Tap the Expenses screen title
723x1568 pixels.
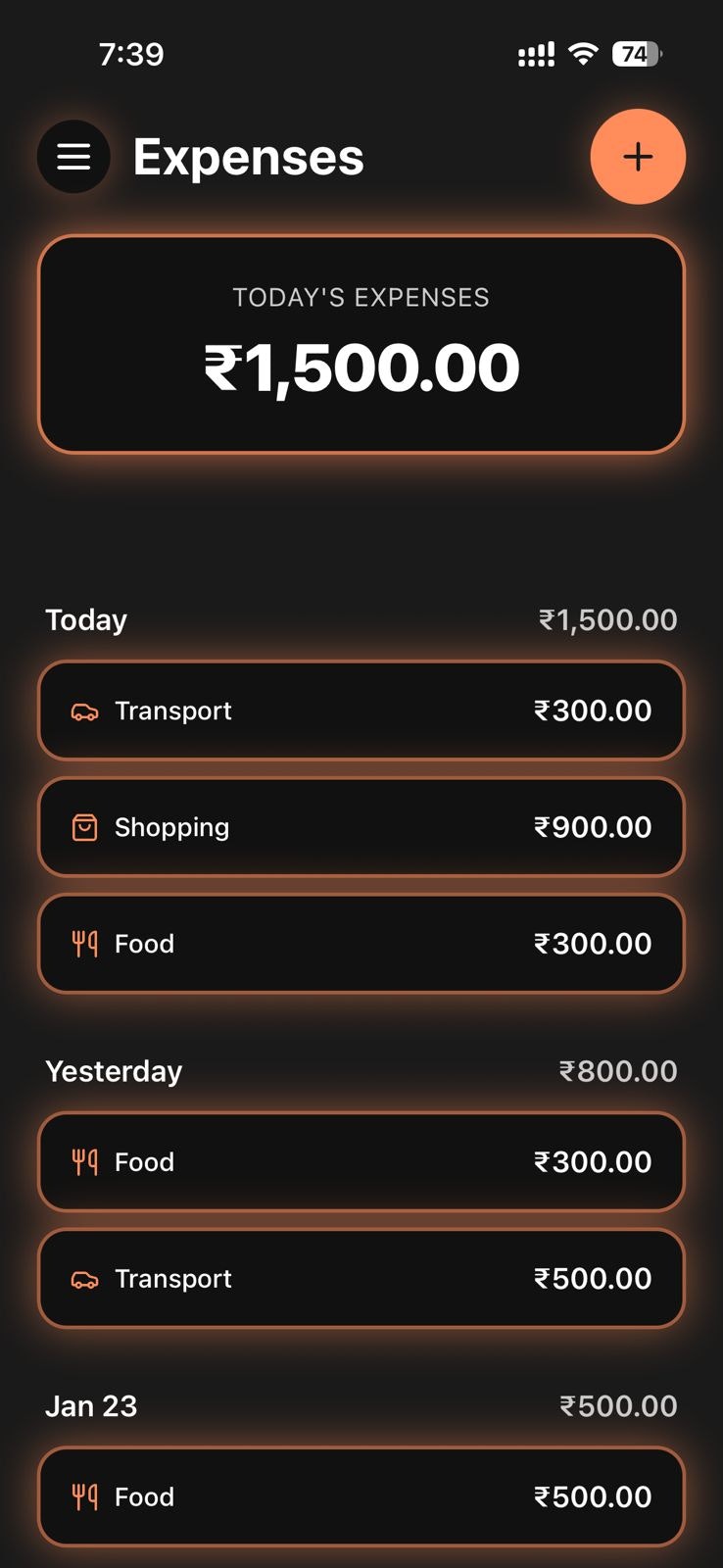click(x=248, y=156)
